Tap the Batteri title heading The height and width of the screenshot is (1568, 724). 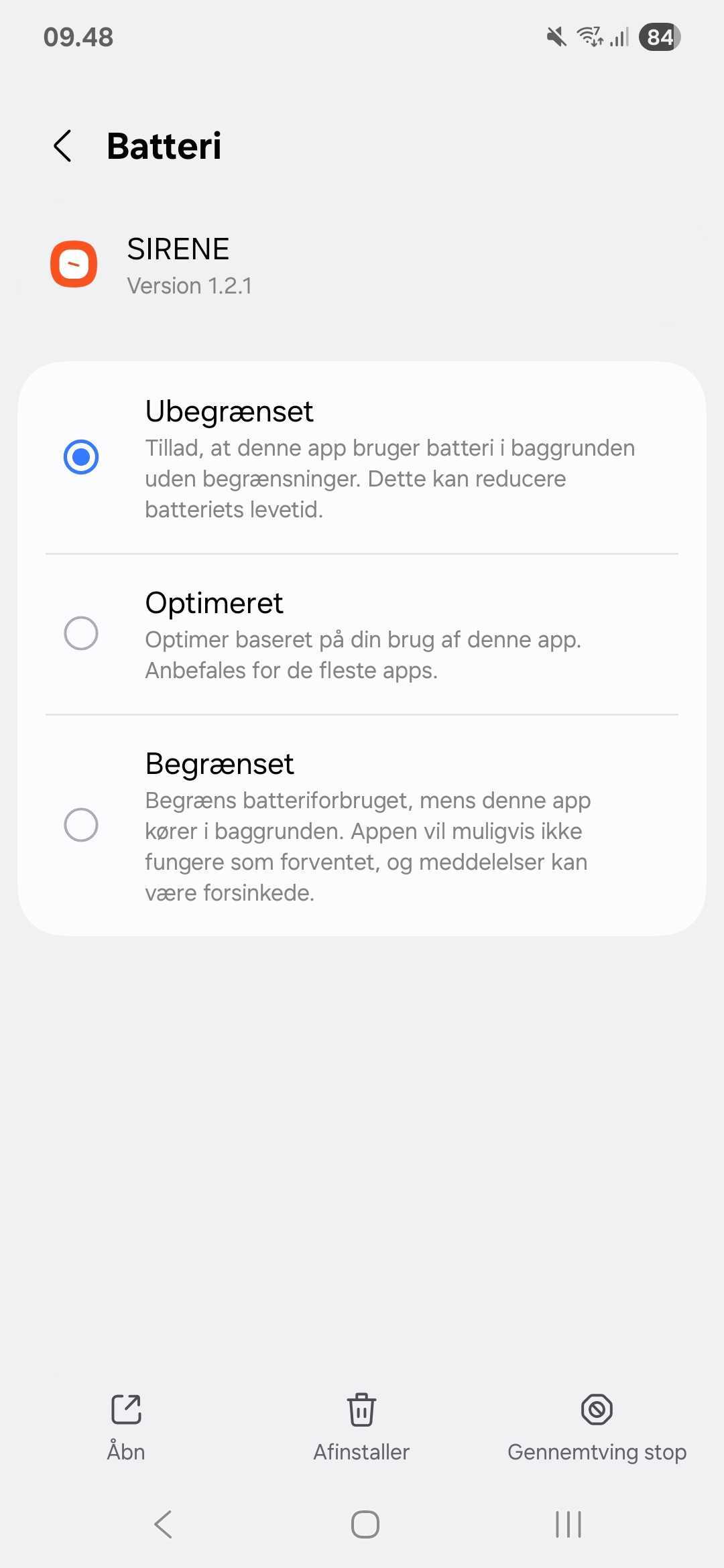[x=164, y=145]
